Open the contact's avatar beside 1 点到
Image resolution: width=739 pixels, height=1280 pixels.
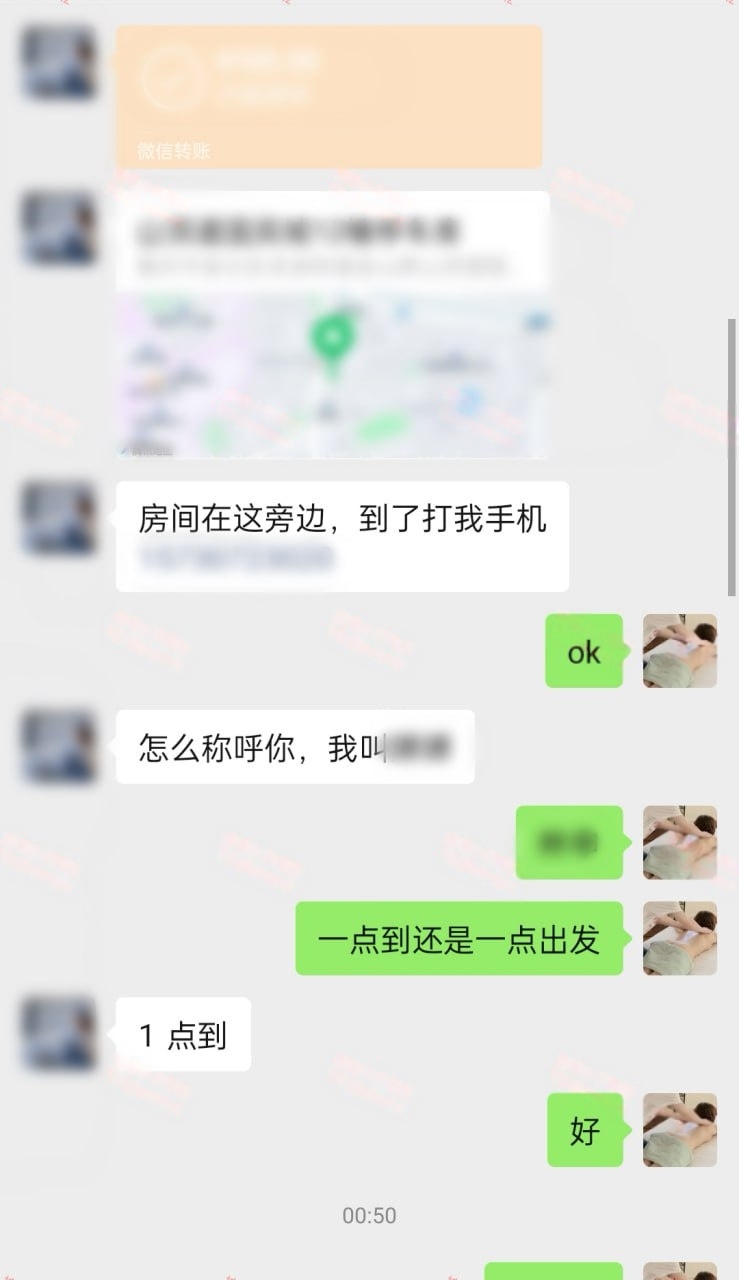(x=59, y=1034)
